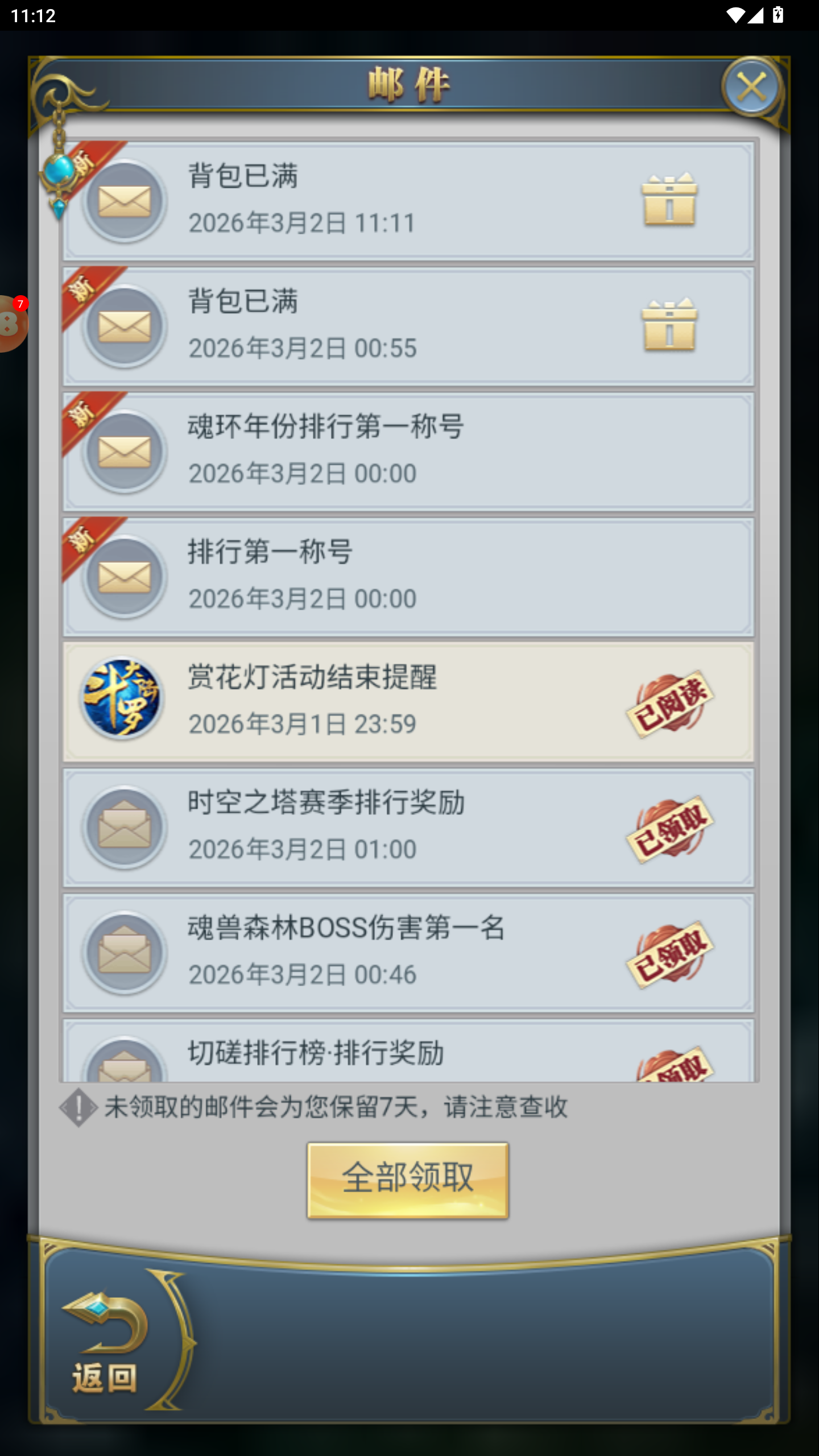
Task: Open the 排行第一称号 mail
Action: point(408,576)
